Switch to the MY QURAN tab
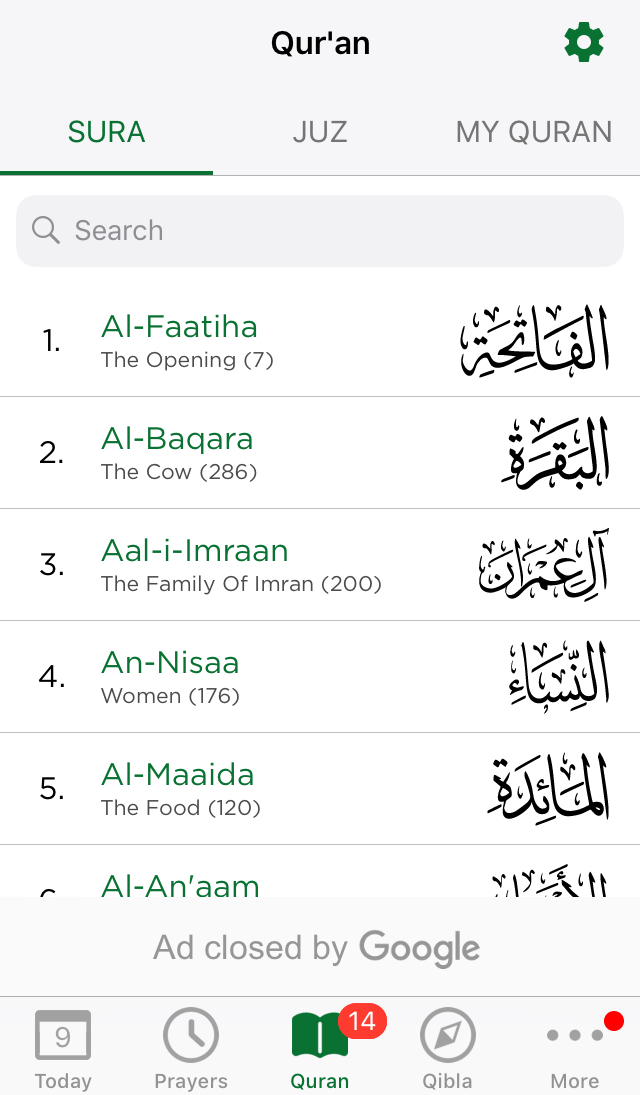640x1095 pixels. (534, 132)
